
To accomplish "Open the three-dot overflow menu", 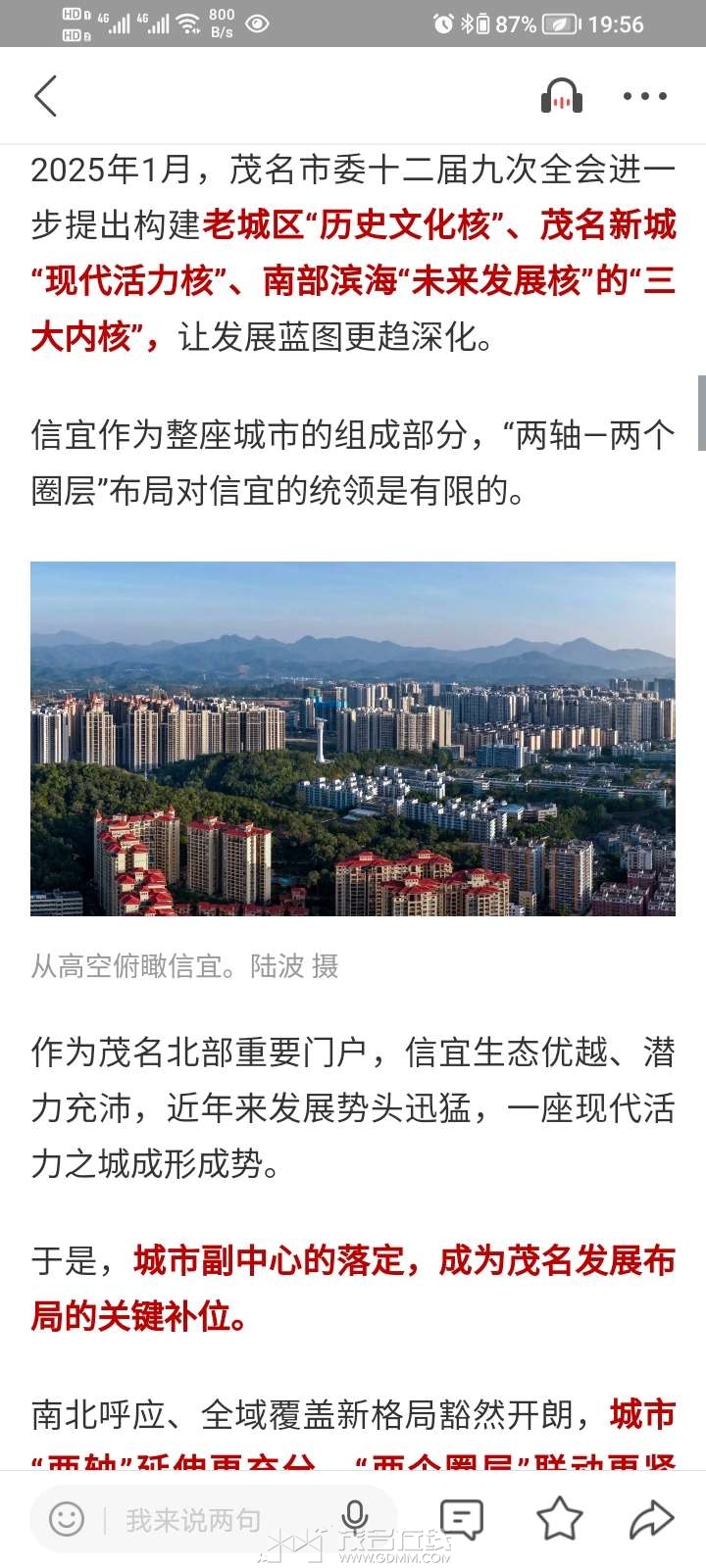I will point(645,96).
